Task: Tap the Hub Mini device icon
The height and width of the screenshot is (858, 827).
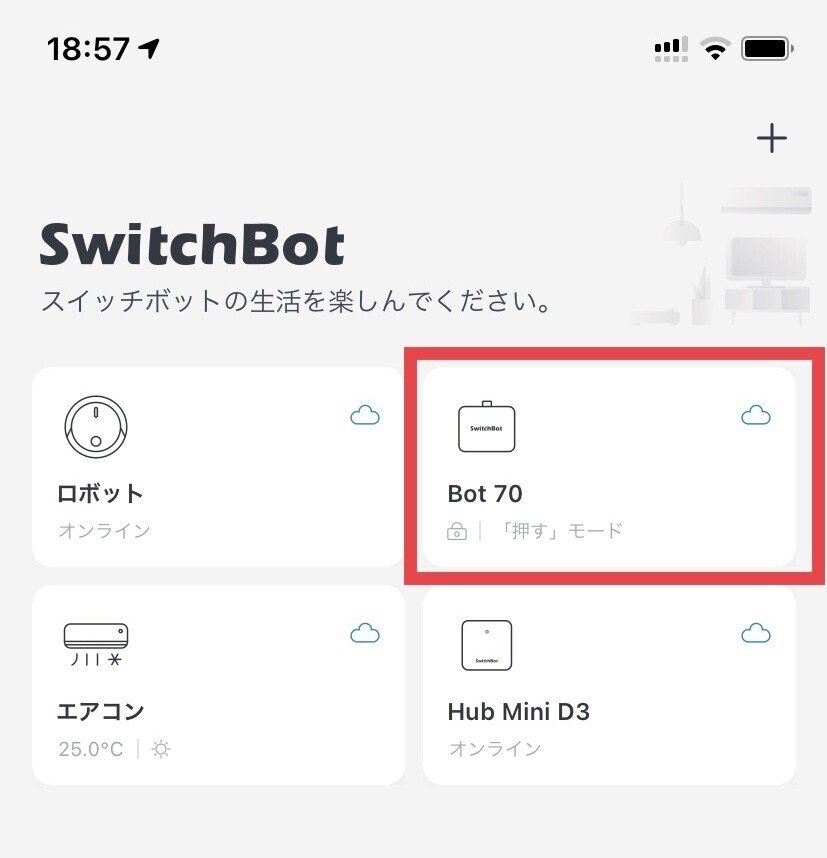Action: click(x=487, y=645)
